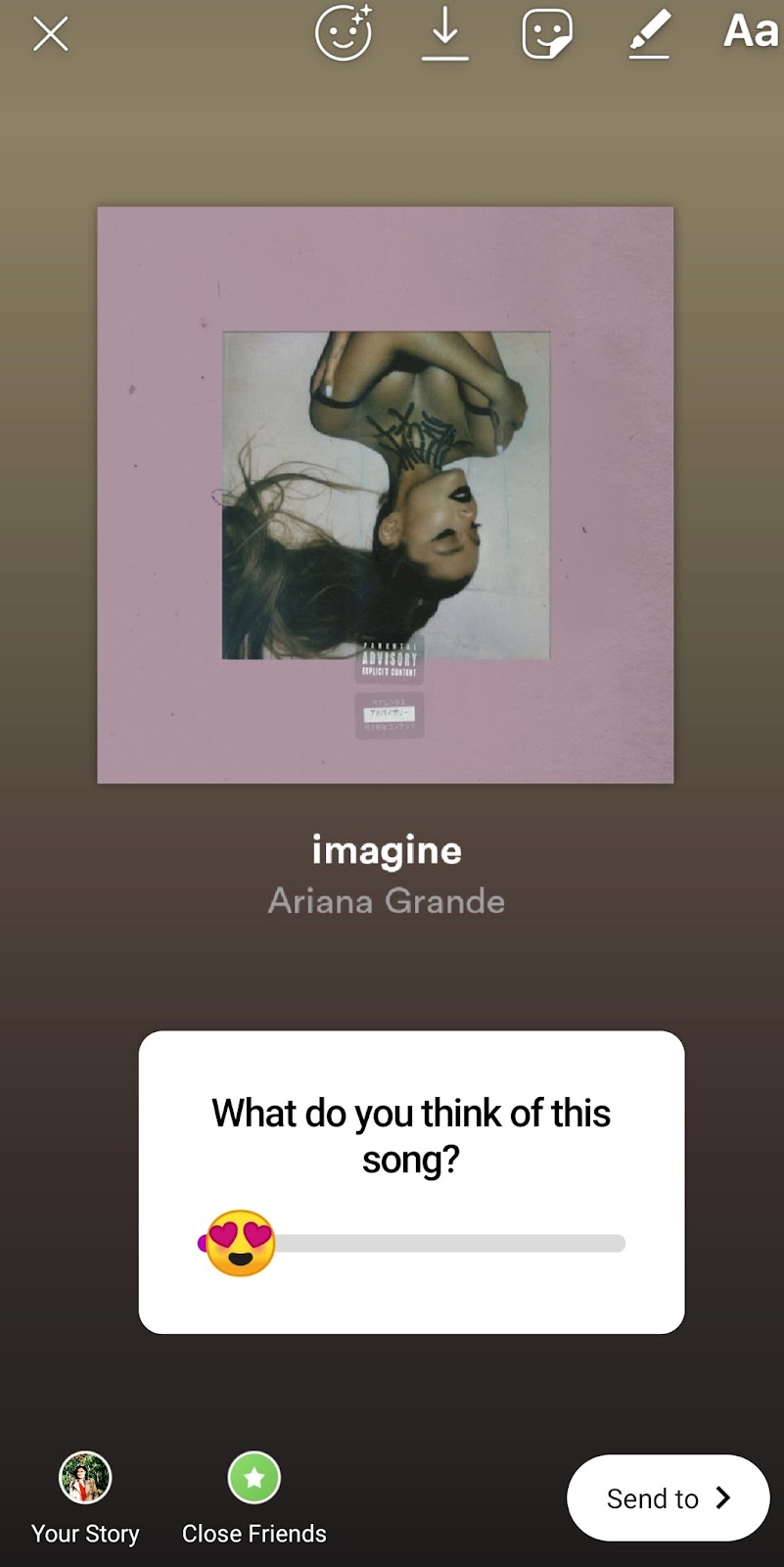The image size is (784, 1567).
Task: Edit the "What do you think" question
Action: (x=411, y=1136)
